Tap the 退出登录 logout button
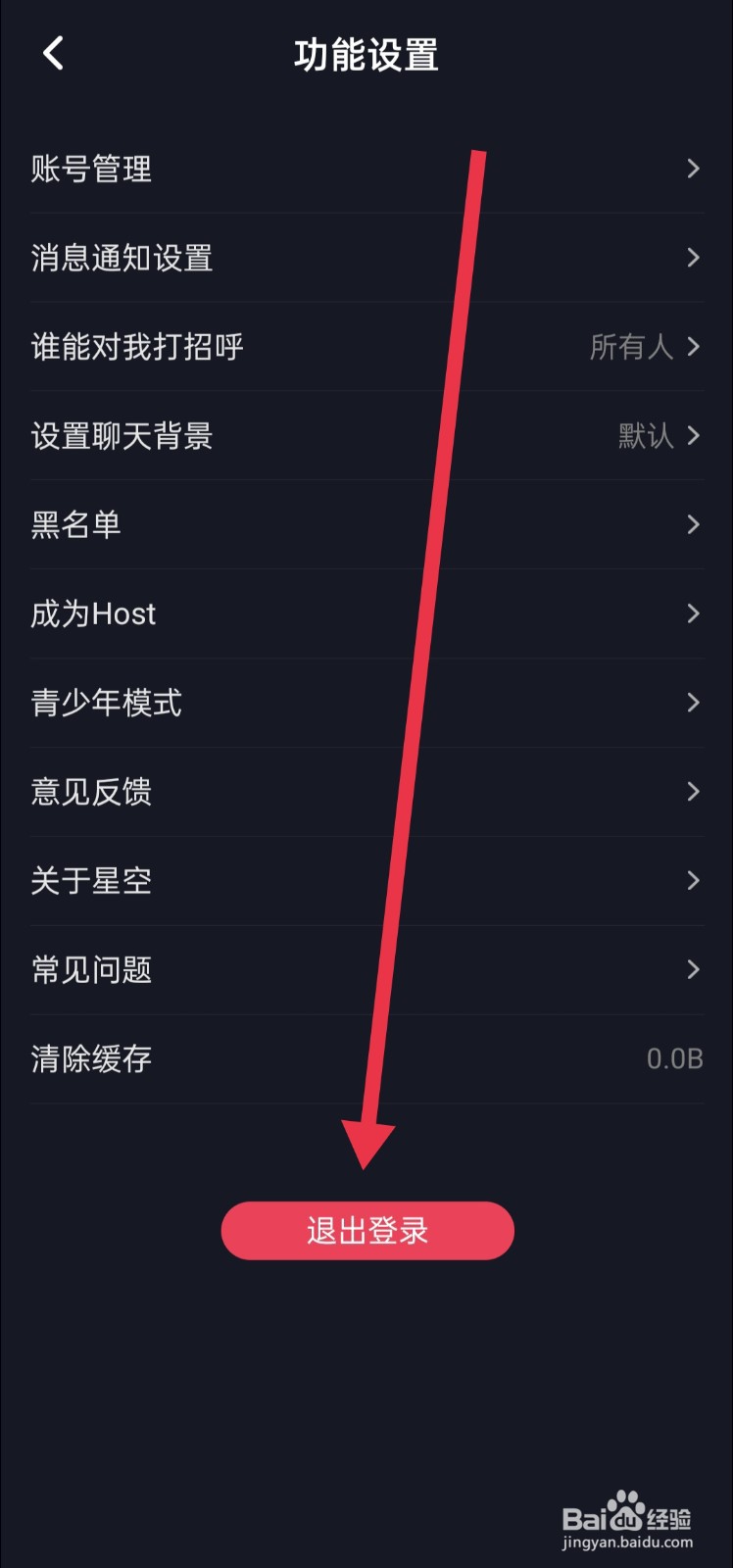 click(x=366, y=1229)
